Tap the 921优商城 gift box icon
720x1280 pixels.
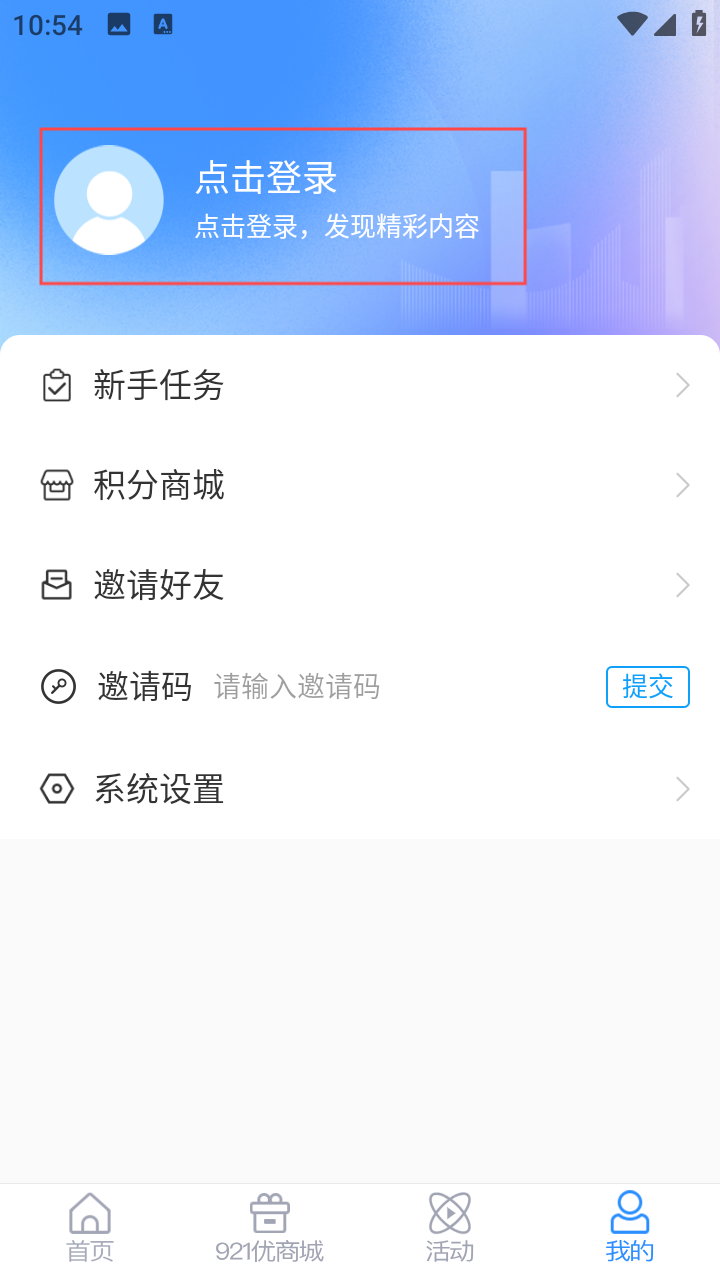268,1212
